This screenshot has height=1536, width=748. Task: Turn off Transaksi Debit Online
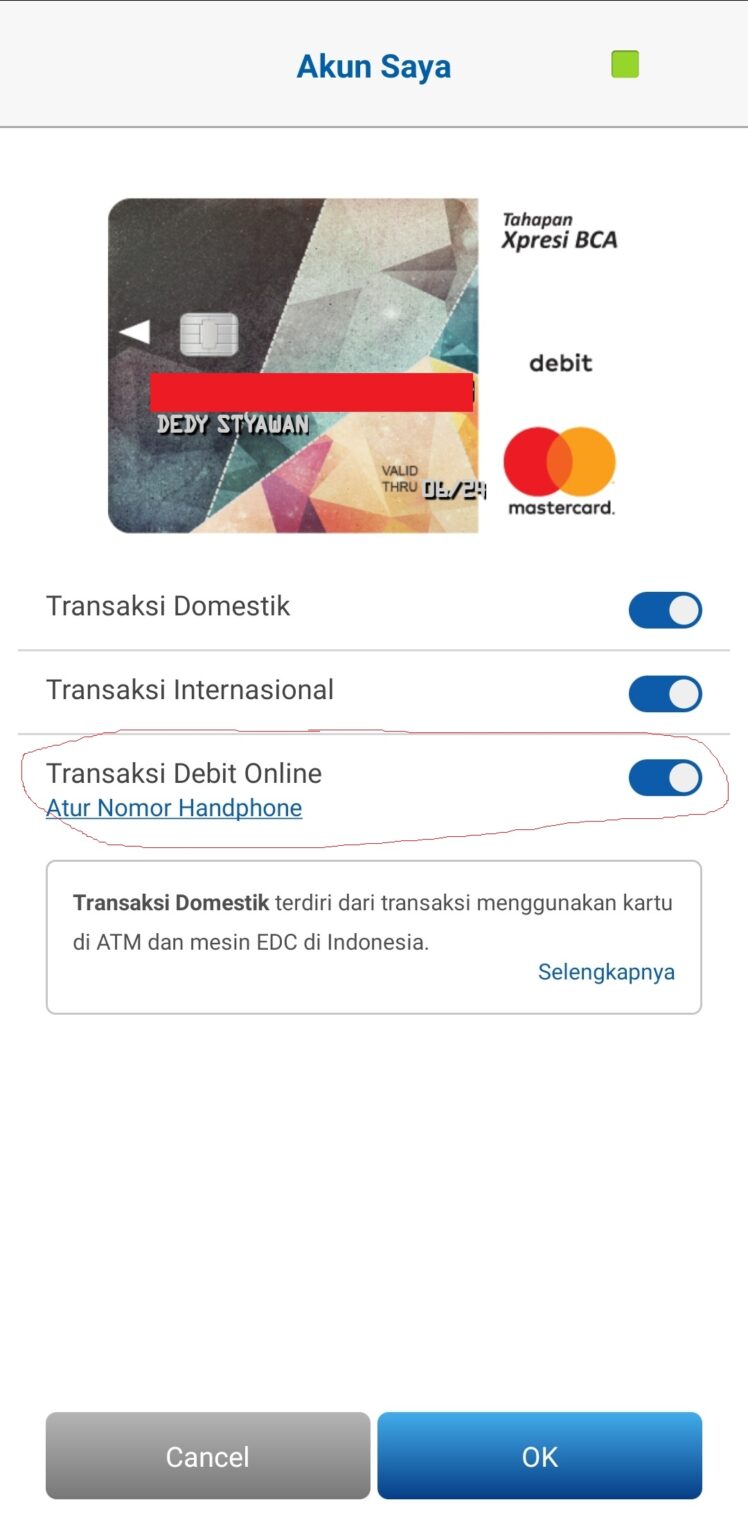[x=665, y=777]
